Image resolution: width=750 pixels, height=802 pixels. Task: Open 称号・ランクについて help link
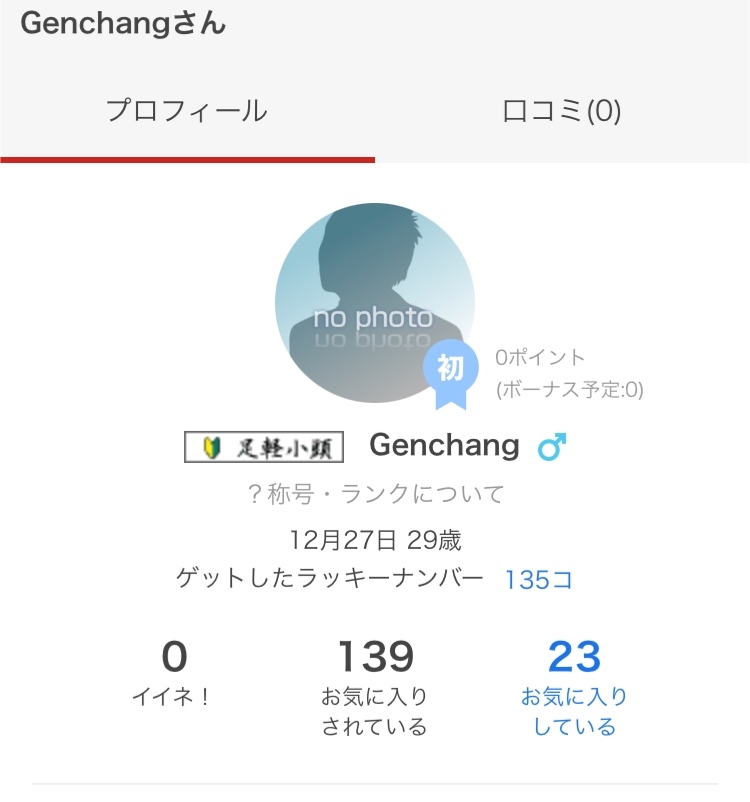[376, 495]
